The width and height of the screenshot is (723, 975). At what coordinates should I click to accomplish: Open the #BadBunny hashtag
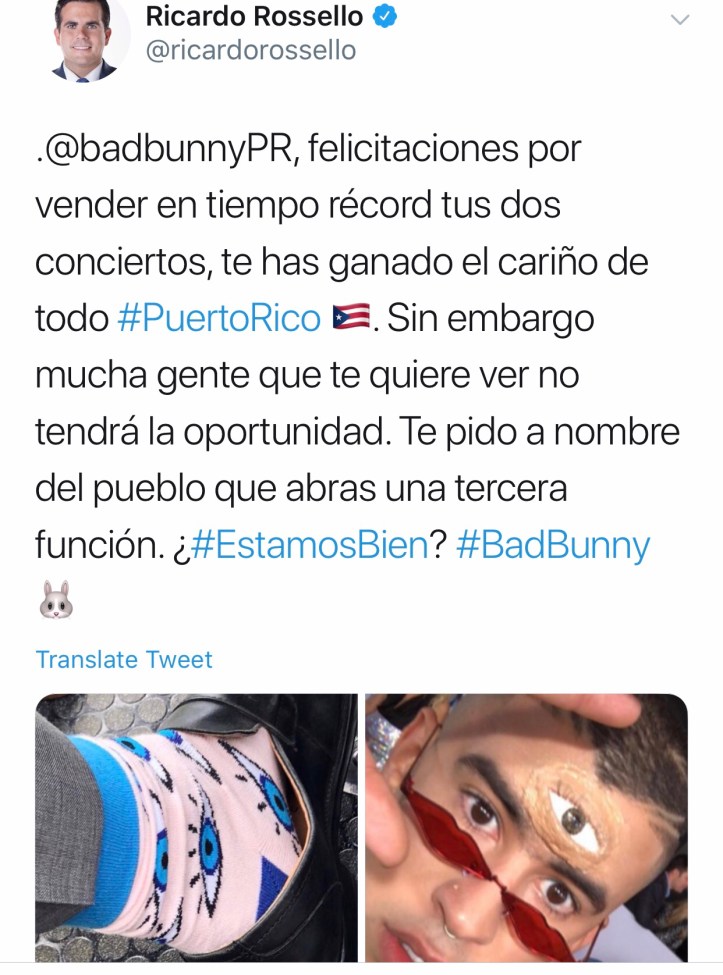[553, 545]
